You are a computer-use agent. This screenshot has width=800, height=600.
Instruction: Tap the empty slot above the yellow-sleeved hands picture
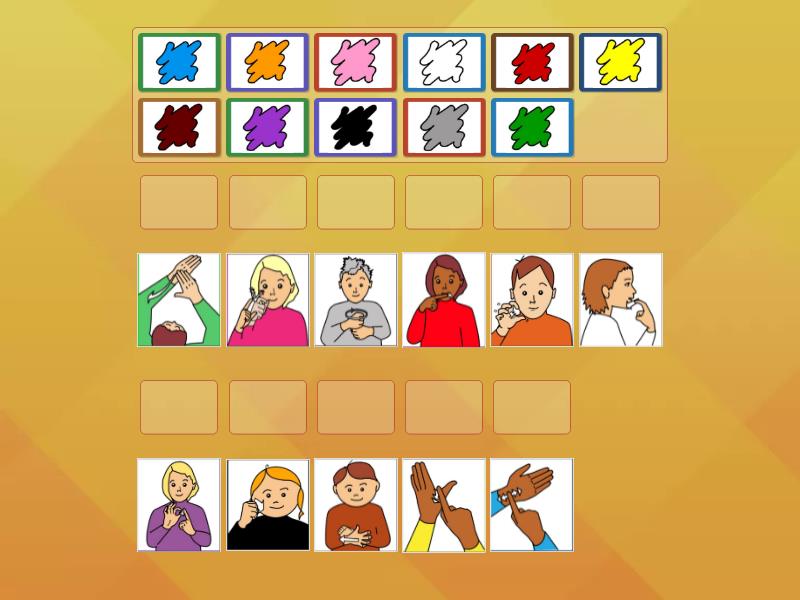point(444,407)
